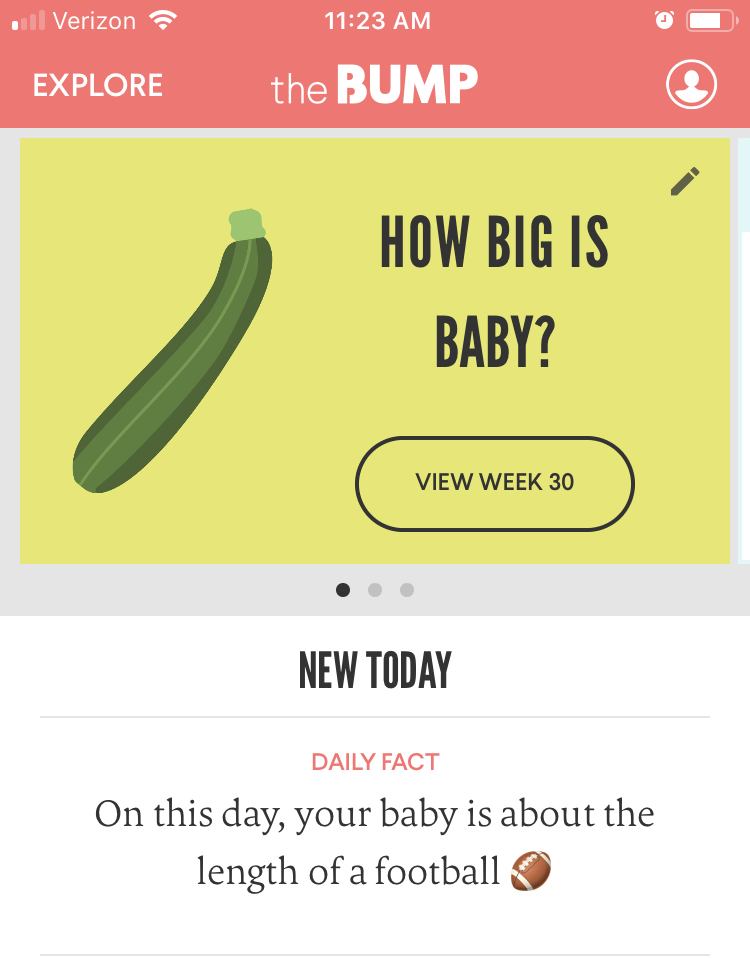750x958 pixels.
Task: Open the Explore section
Action: click(97, 85)
